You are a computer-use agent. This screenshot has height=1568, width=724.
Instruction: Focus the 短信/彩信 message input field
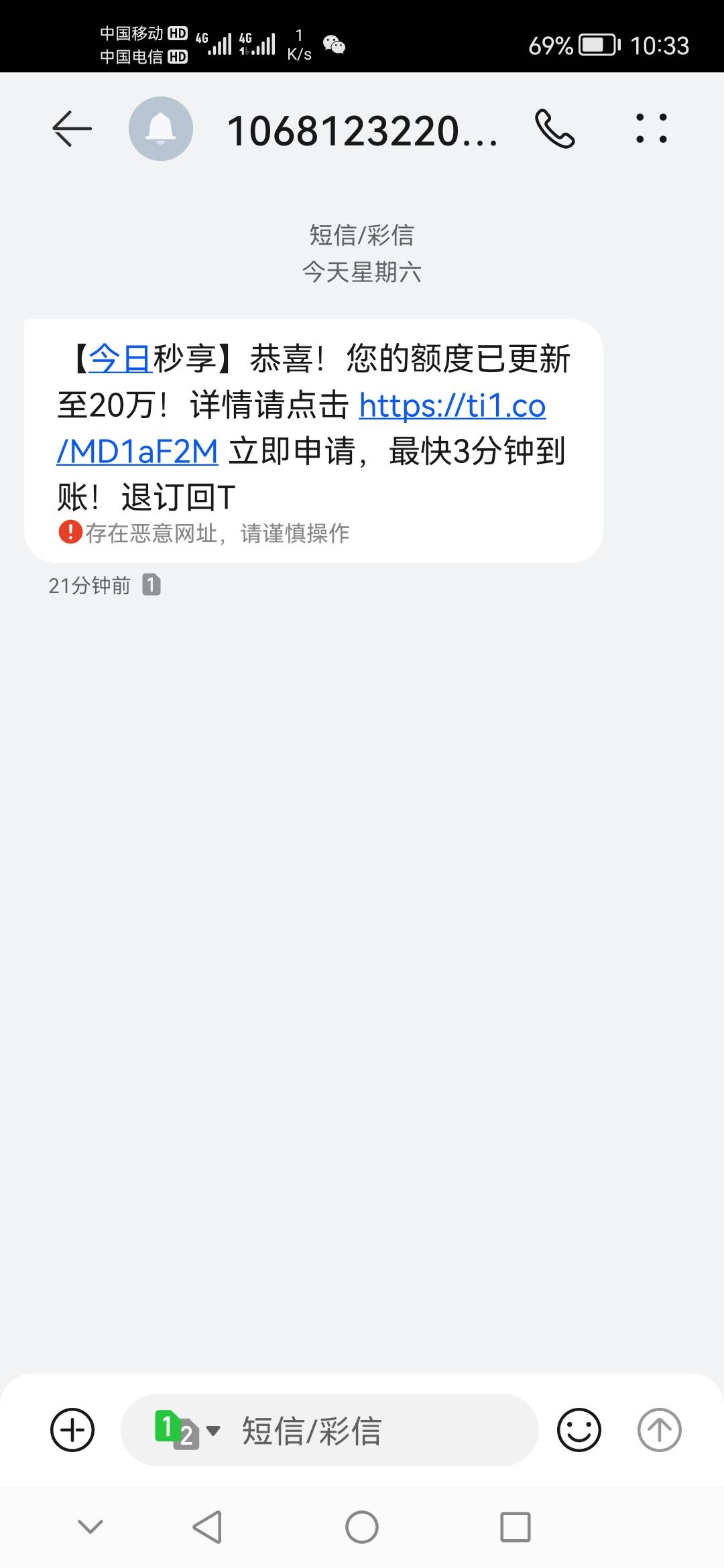tap(330, 1430)
